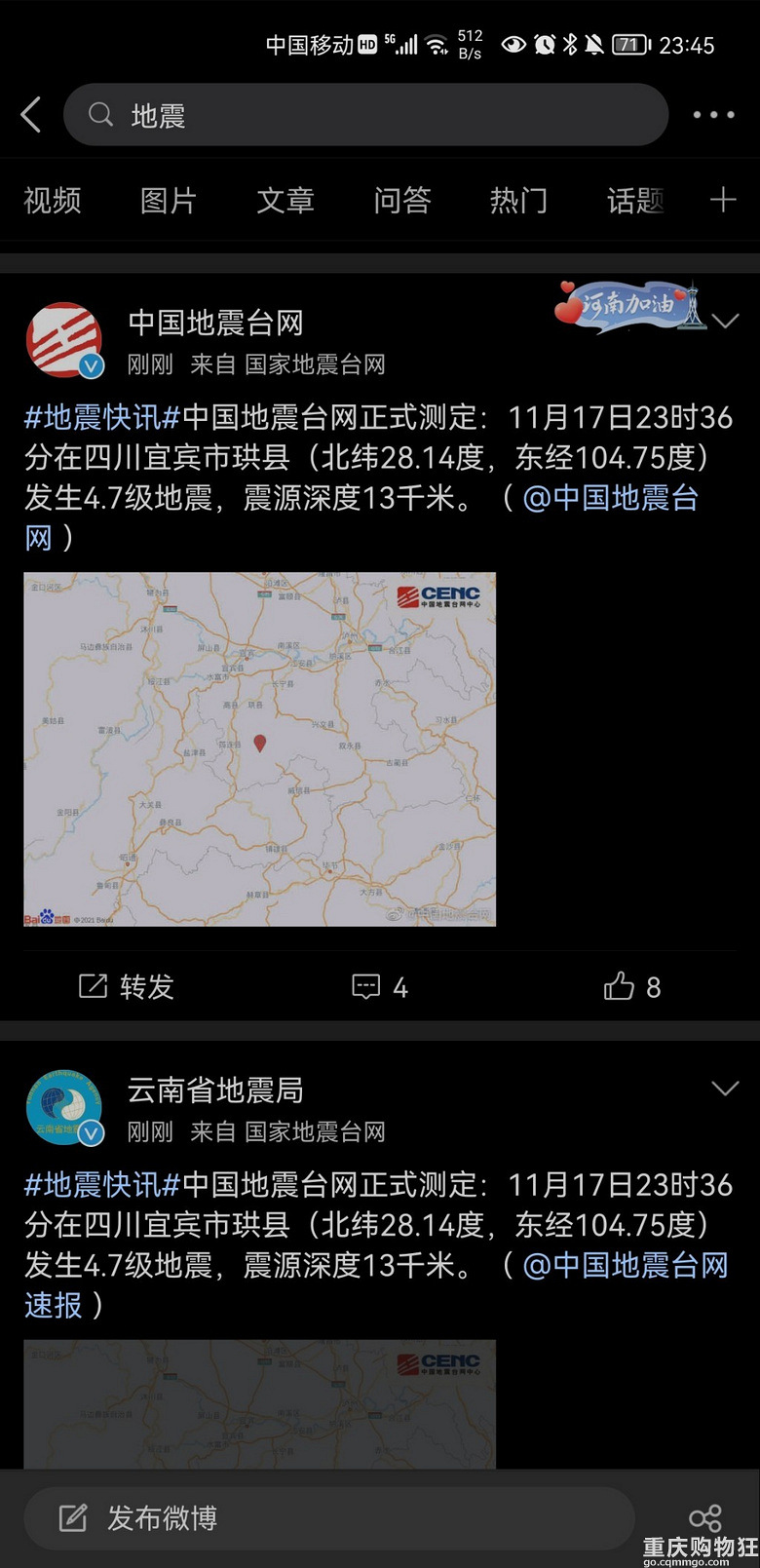The width and height of the screenshot is (760, 1568).
Task: Open 中国地震台网 profile avatar
Action: pos(64,340)
